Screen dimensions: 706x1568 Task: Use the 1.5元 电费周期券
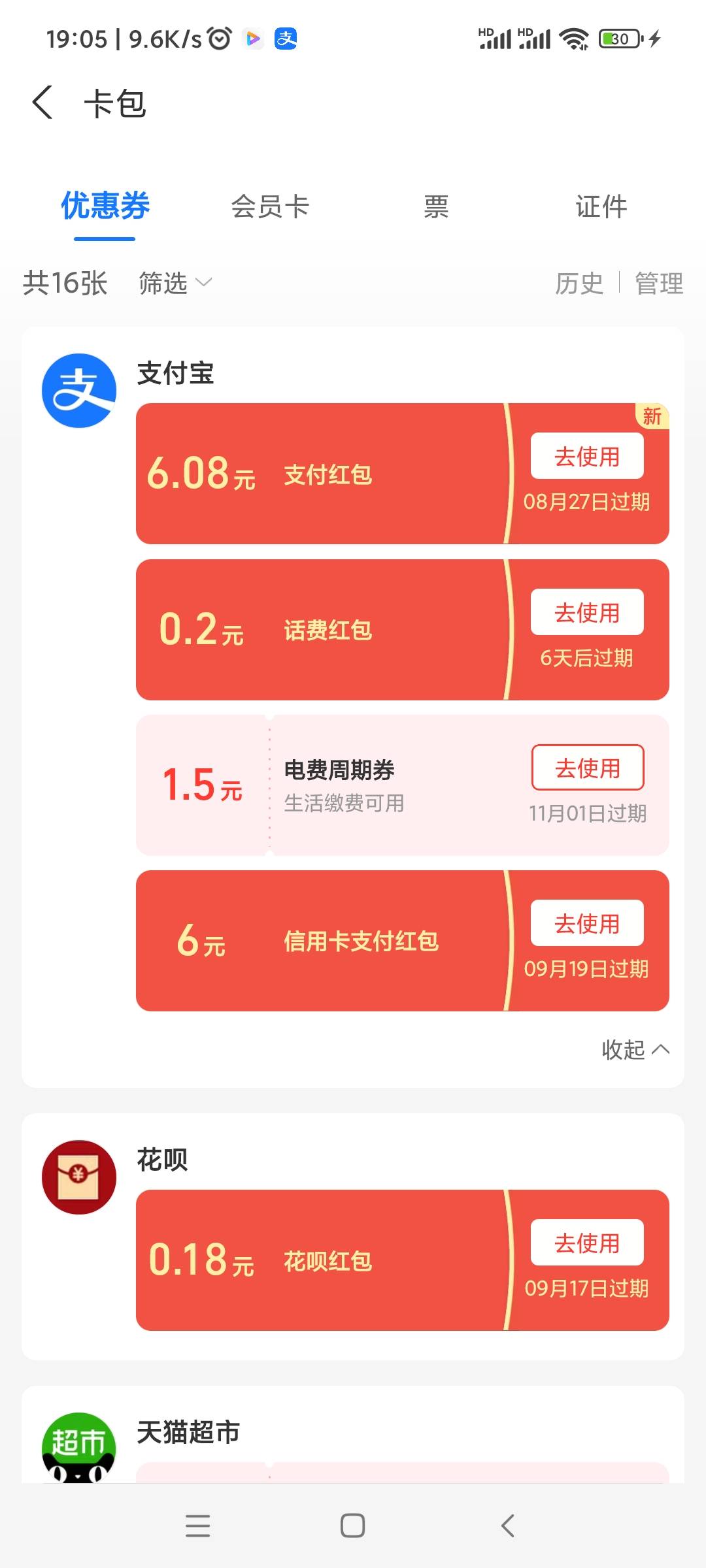point(588,768)
